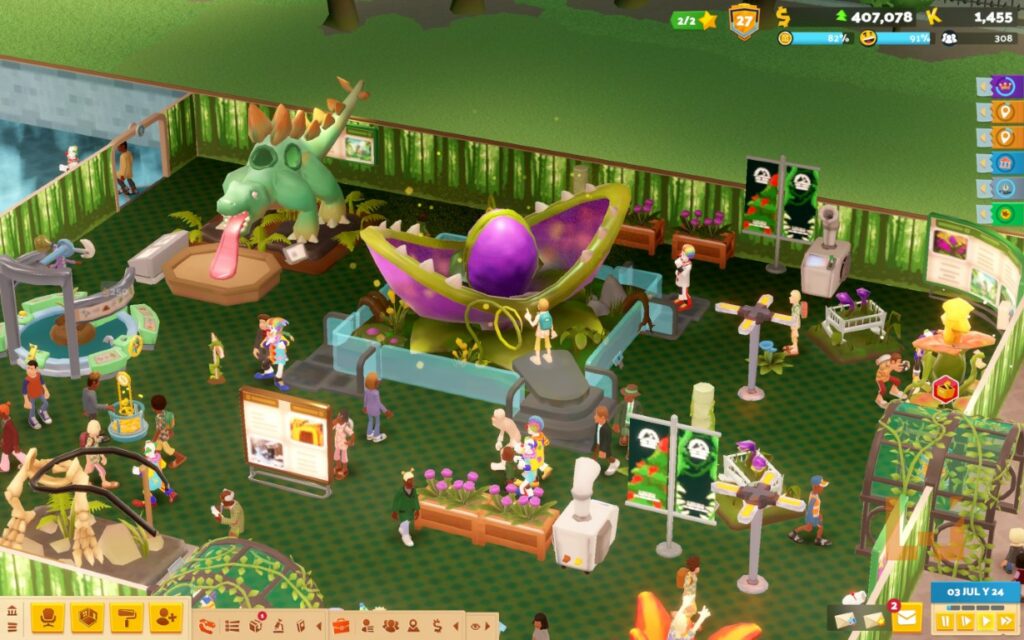Screen dimensions: 1024x640
Task: Pause the game time
Action: point(945,622)
